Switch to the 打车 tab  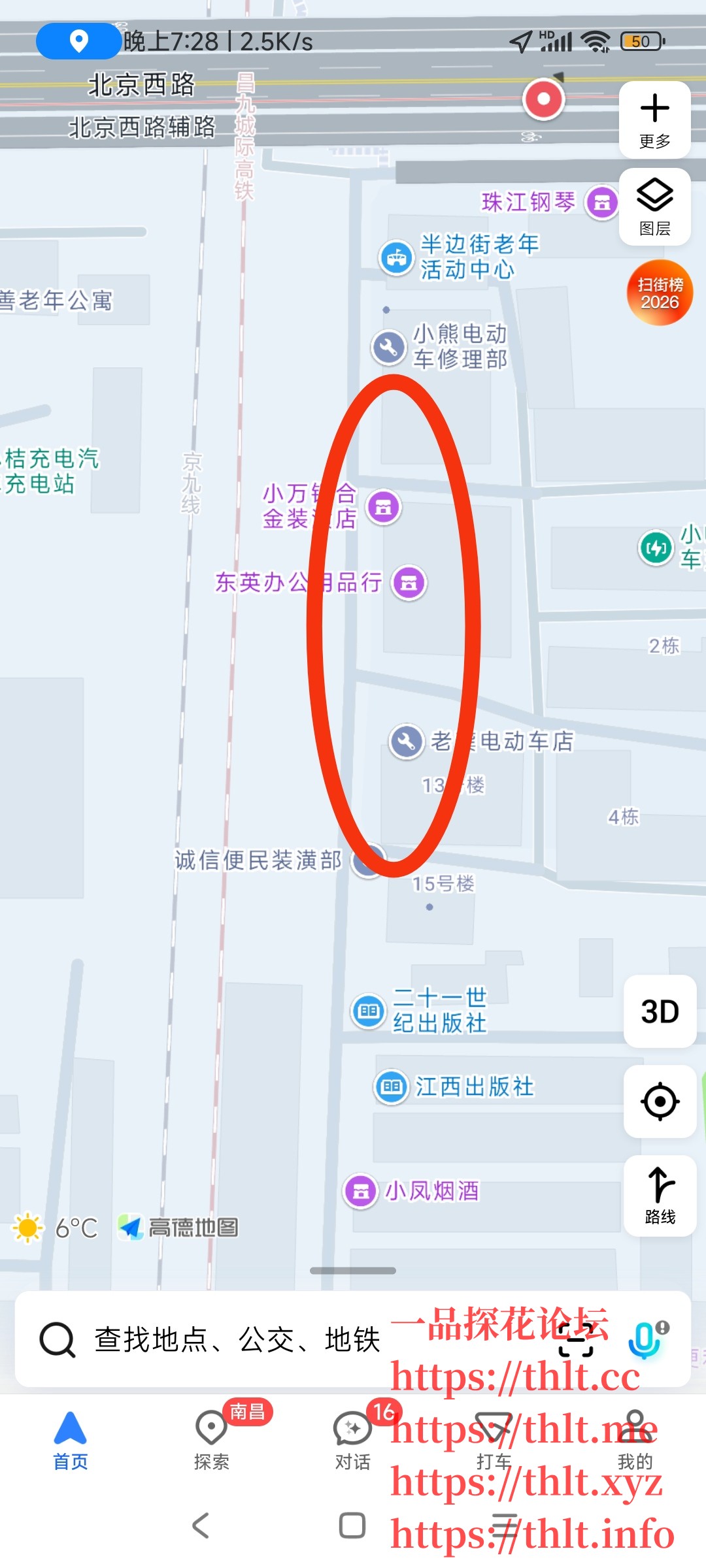[494, 1437]
